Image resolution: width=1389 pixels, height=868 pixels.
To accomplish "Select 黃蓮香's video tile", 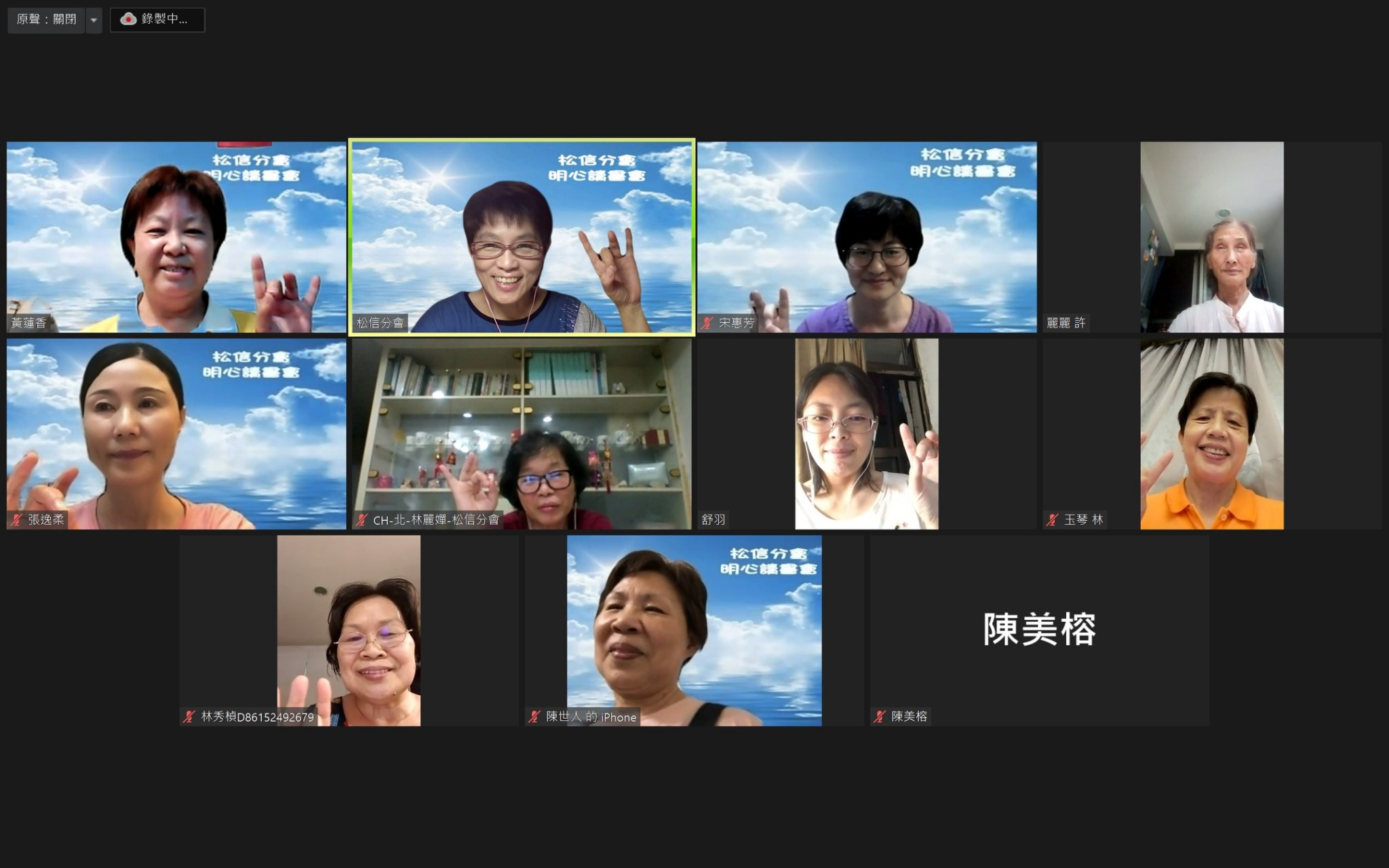I will click(x=176, y=237).
